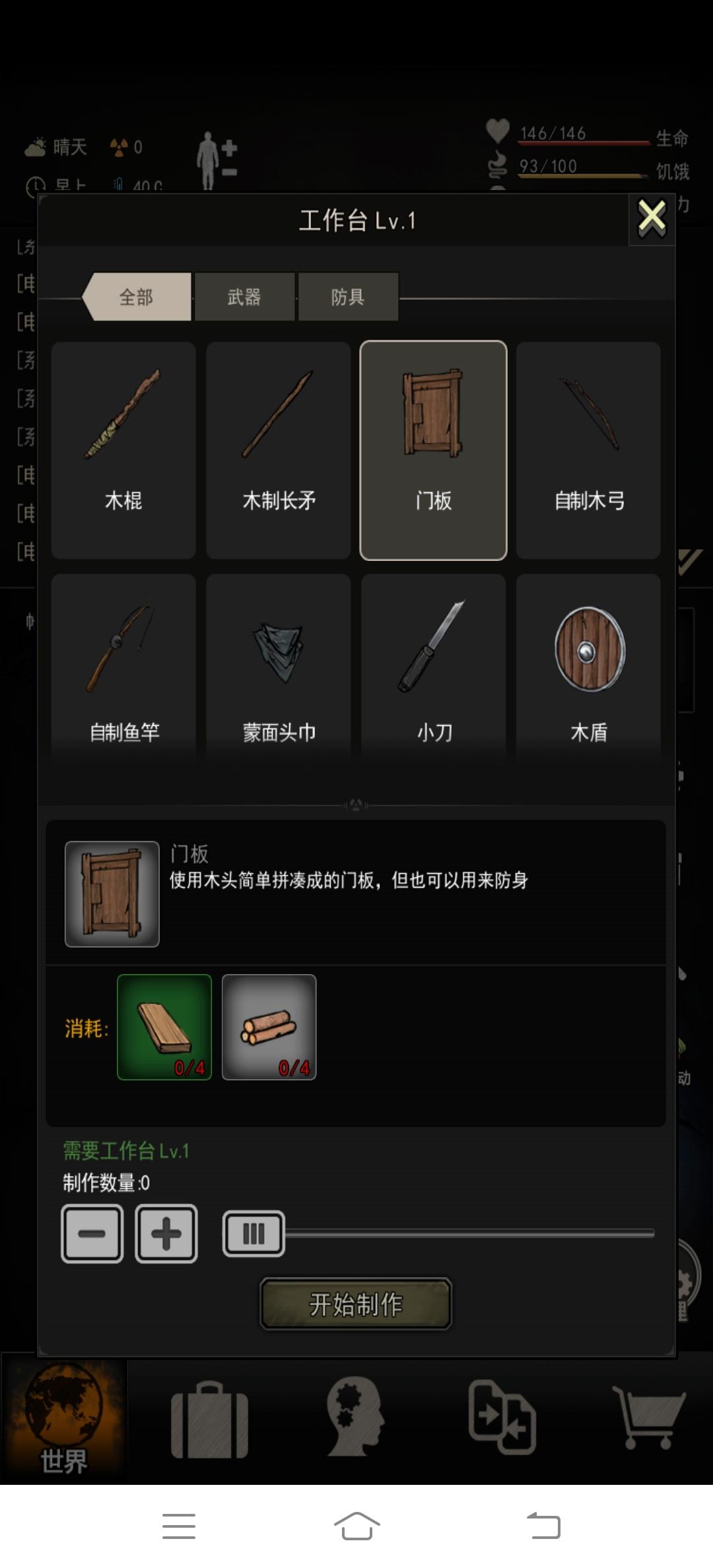
Task: Select the 自制木弓 bow recipe
Action: coord(587,449)
